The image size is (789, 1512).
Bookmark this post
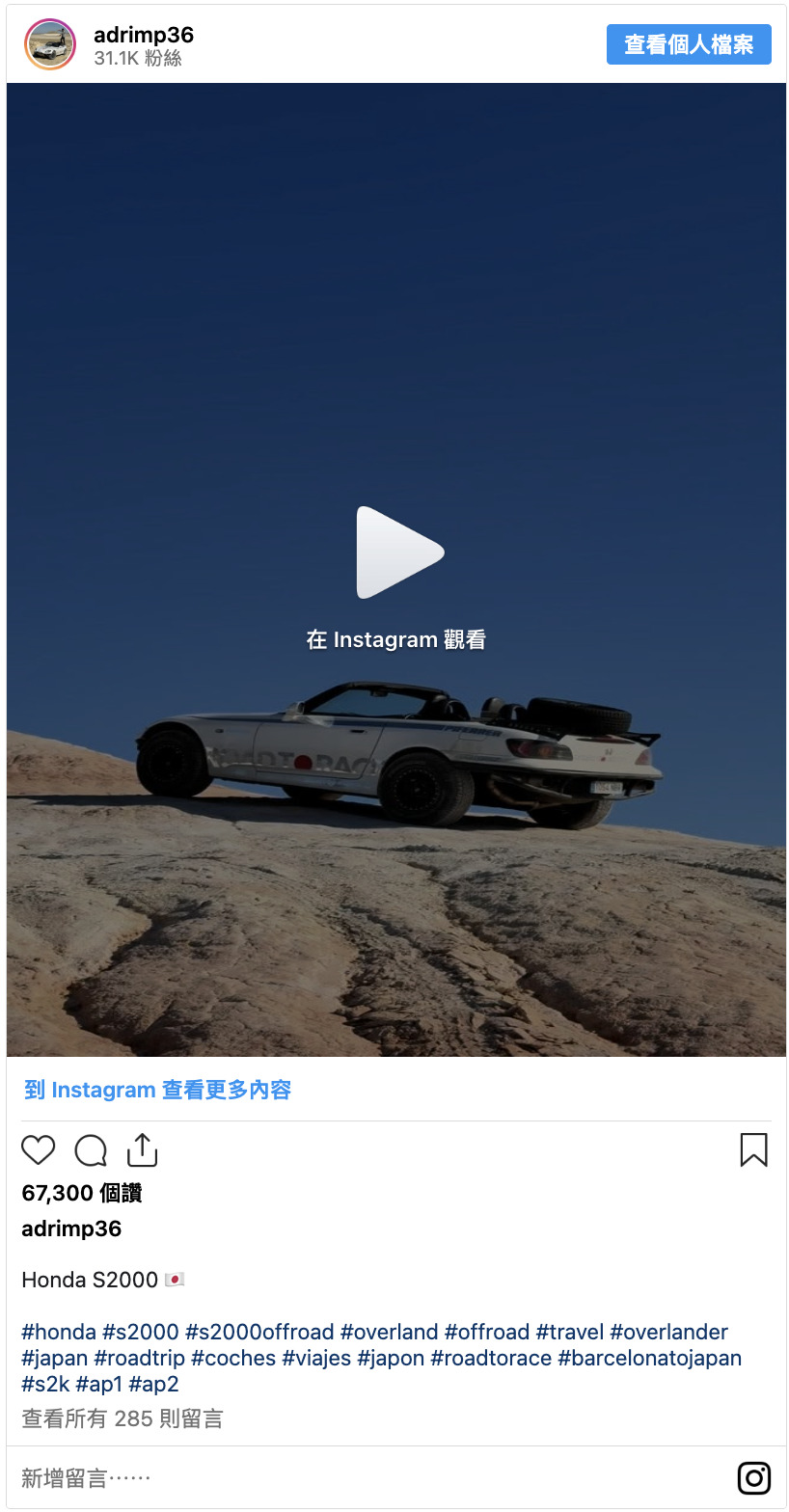pos(753,1150)
